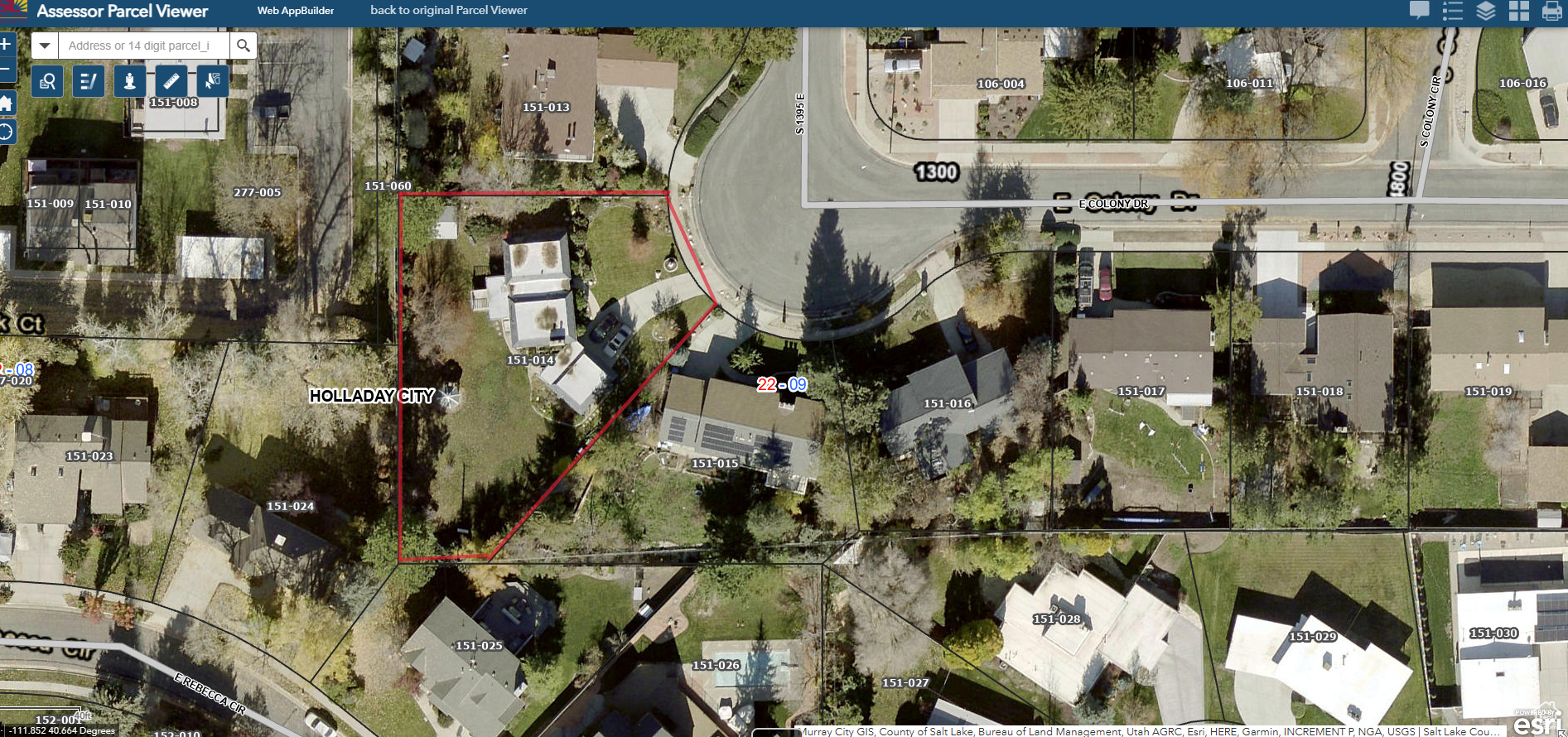Viewport: 1568px width, 737px height.
Task: Open the street view figure tool
Action: pos(129,81)
